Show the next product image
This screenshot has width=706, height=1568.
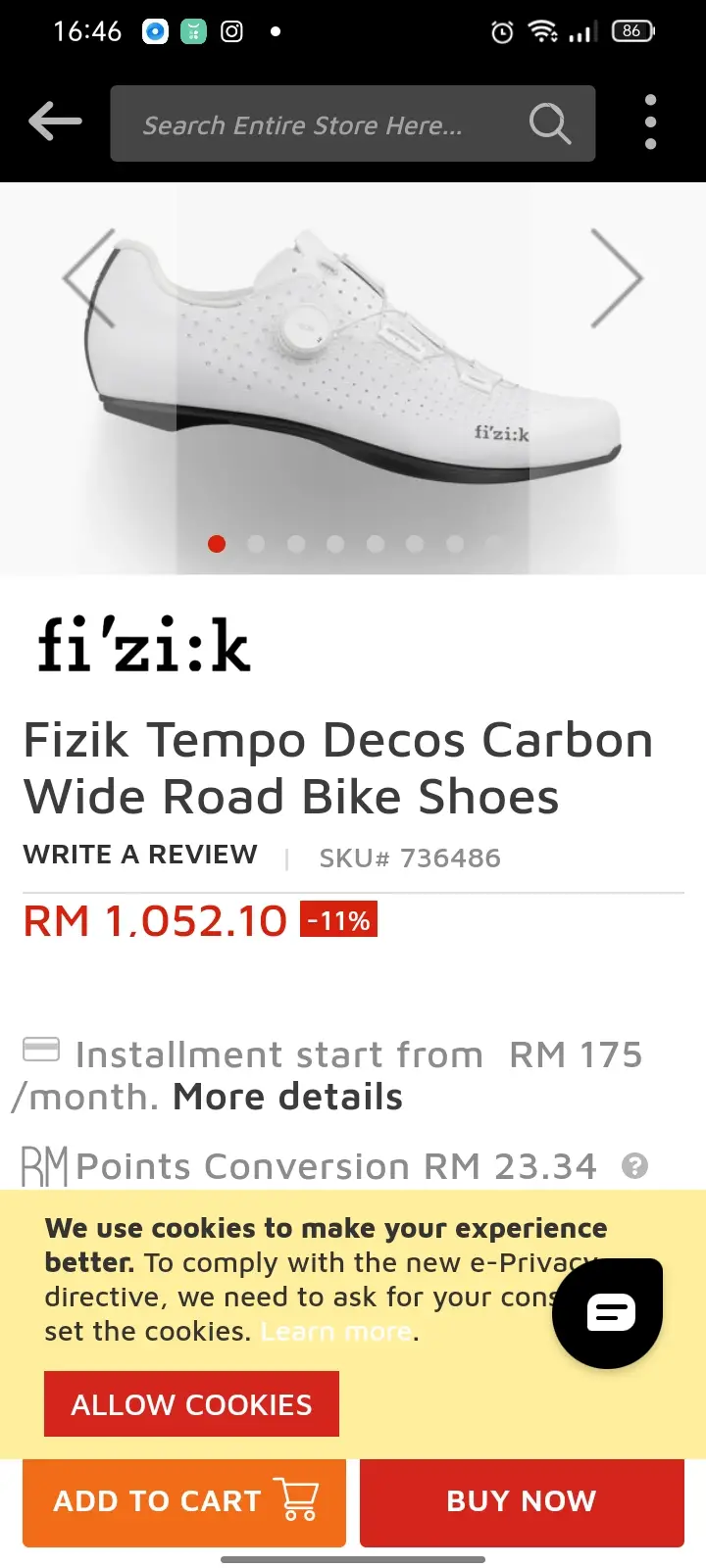pyautogui.click(x=616, y=278)
